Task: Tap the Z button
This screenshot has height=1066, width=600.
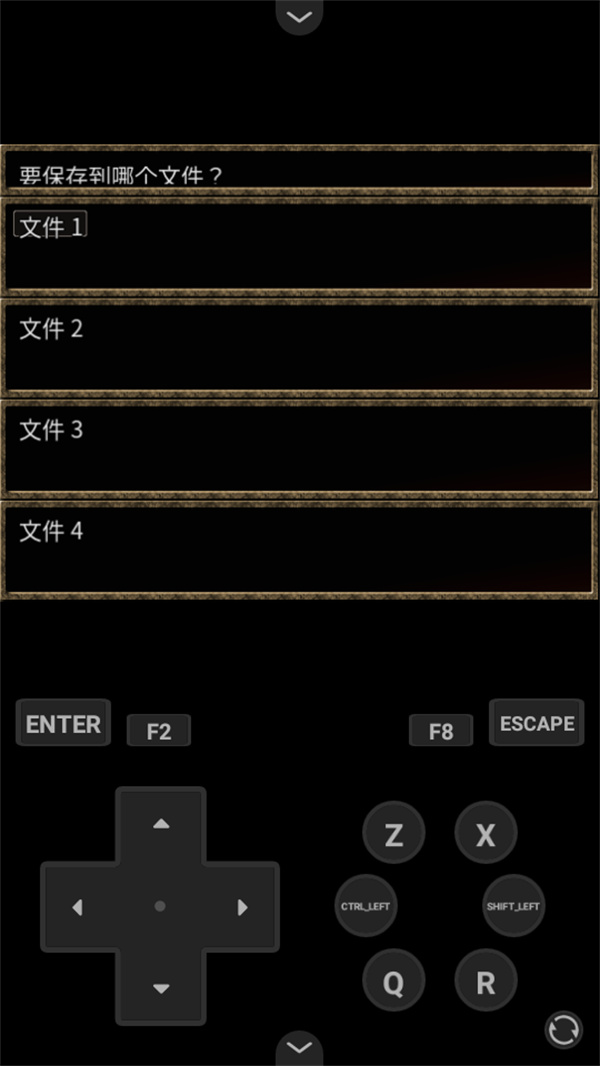Action: tap(393, 834)
